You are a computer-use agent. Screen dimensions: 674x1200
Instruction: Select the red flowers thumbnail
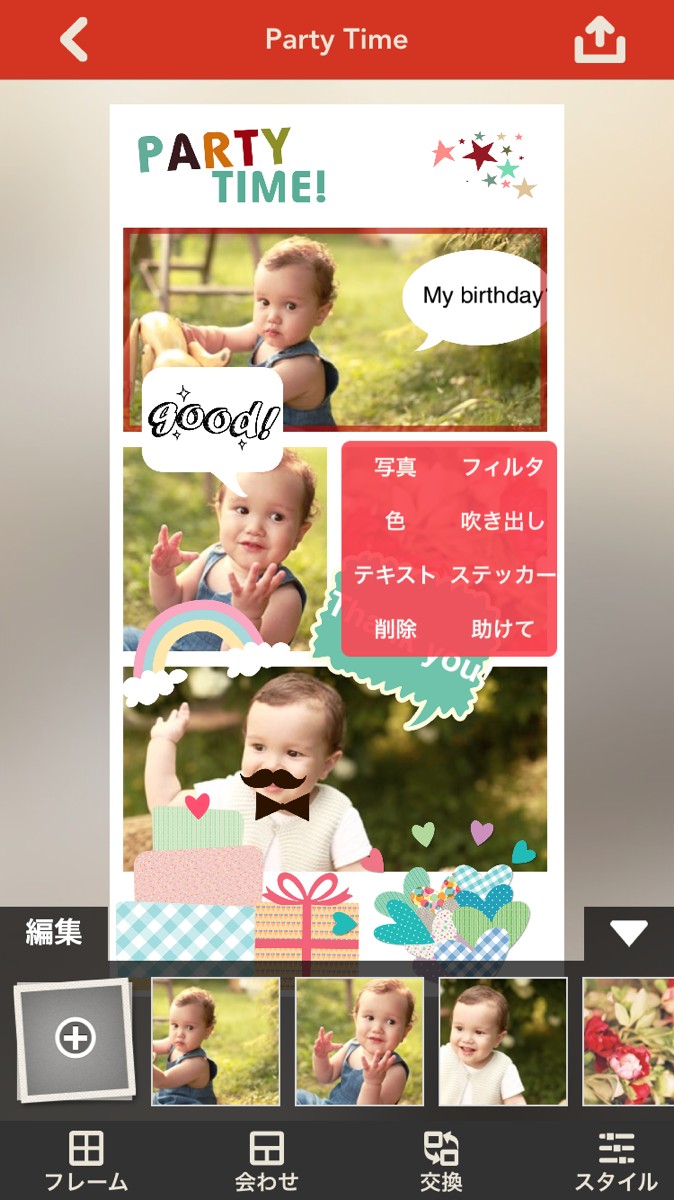(x=628, y=1041)
